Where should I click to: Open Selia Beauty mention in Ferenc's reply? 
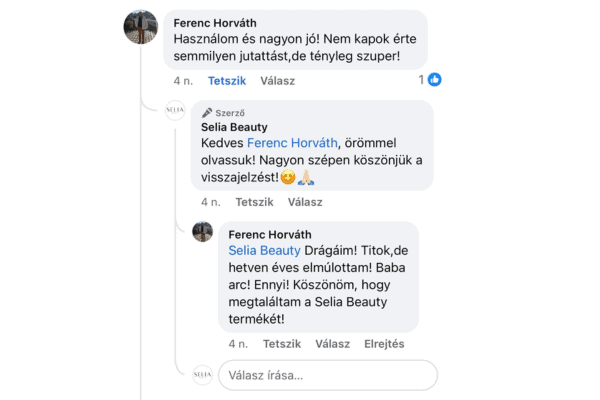tap(264, 250)
